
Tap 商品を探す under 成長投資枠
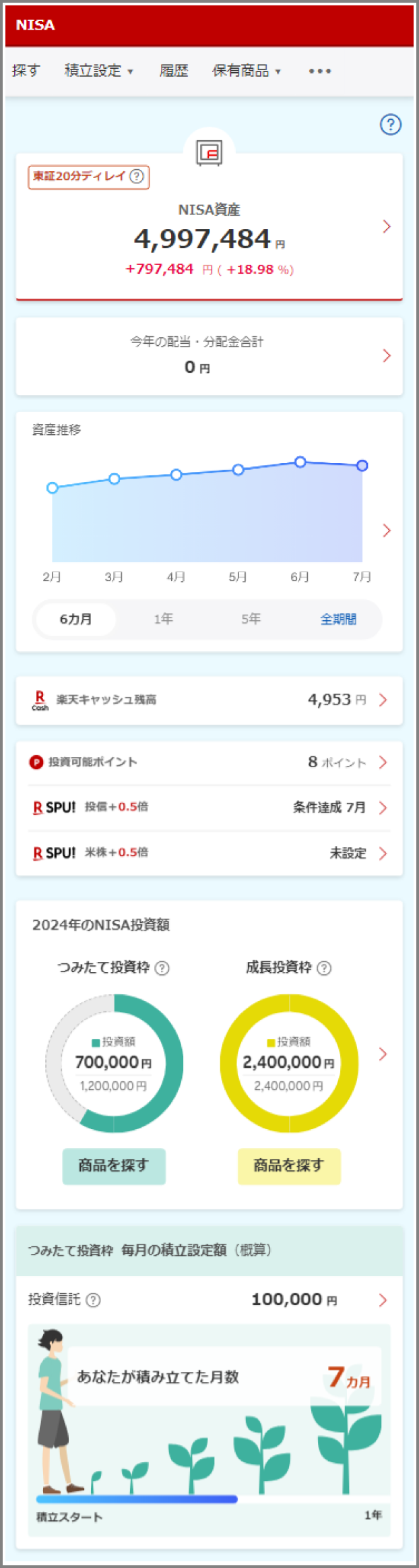click(289, 1166)
